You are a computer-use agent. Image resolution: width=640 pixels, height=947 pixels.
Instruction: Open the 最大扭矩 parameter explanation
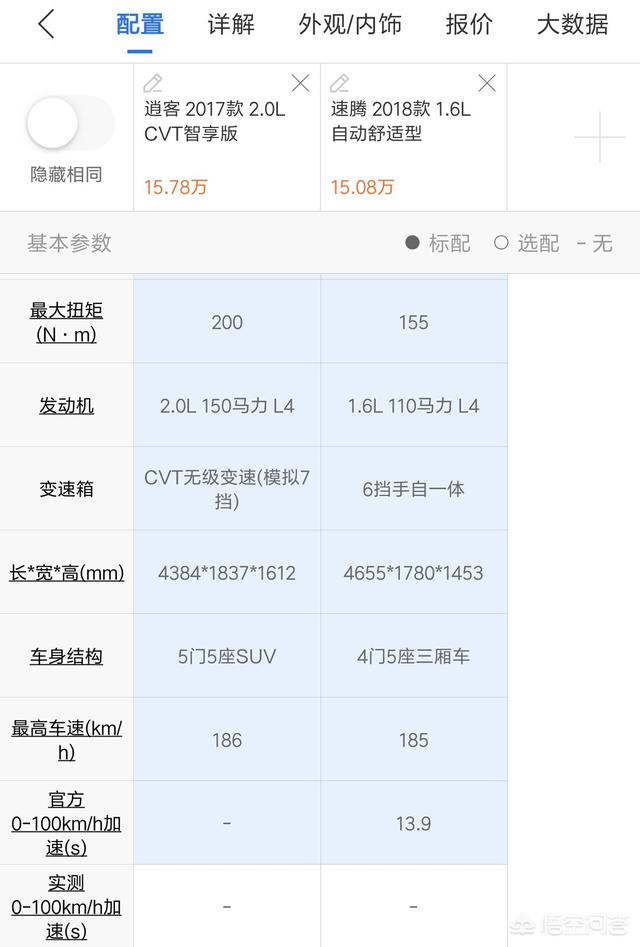coord(66,322)
